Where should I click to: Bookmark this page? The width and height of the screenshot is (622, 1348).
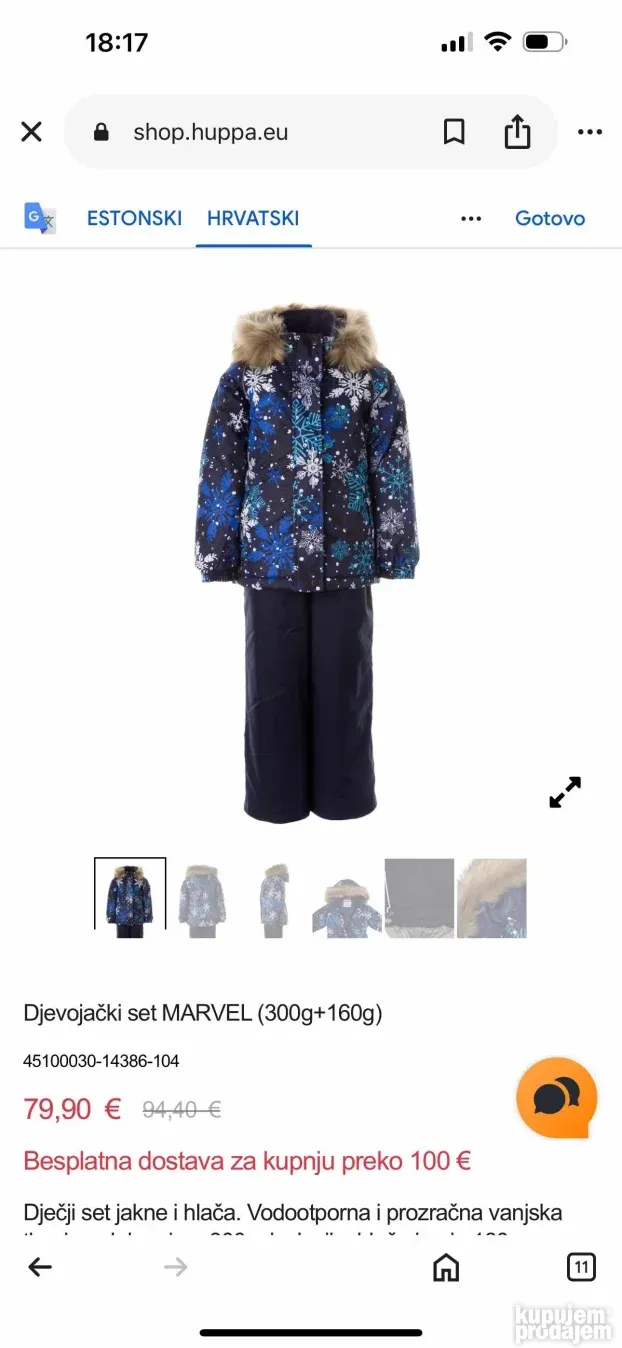coord(454,132)
